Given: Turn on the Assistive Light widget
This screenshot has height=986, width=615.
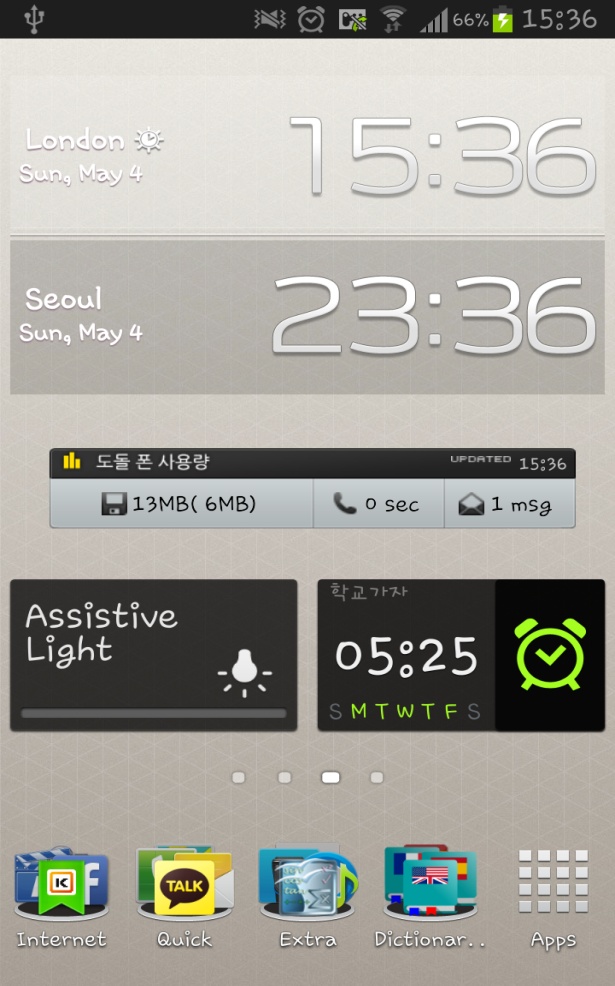Looking at the screenshot, I should point(153,655).
